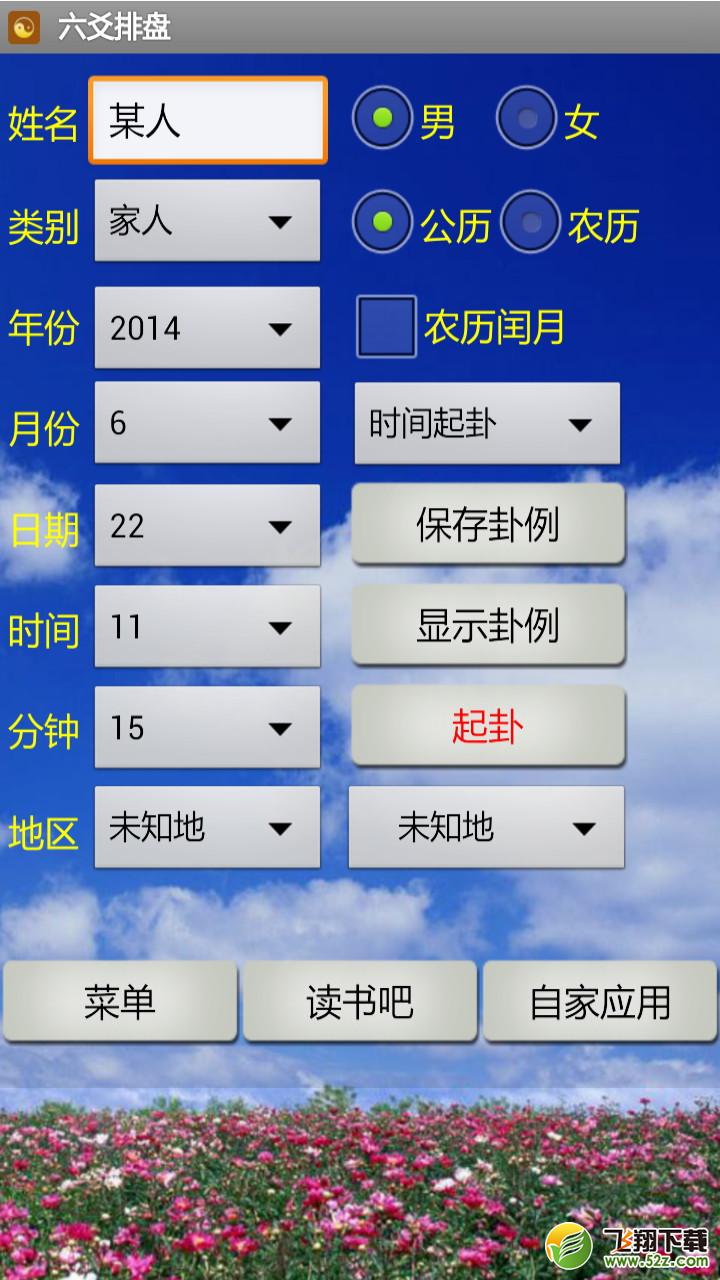The height and width of the screenshot is (1280, 720).
Task: Expand the 日期 dropdown showing 22
Action: pyautogui.click(x=207, y=526)
